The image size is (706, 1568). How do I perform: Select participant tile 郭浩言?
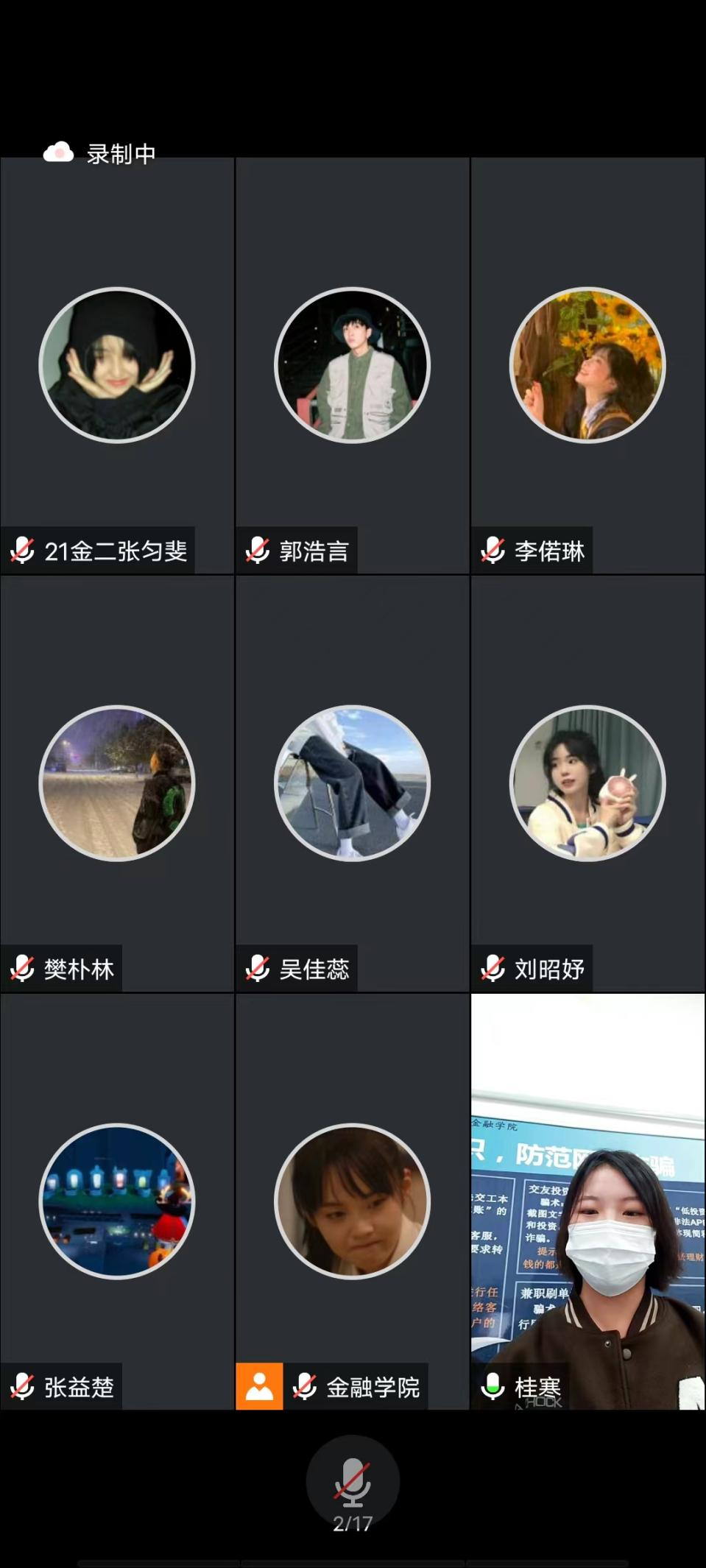click(x=352, y=365)
